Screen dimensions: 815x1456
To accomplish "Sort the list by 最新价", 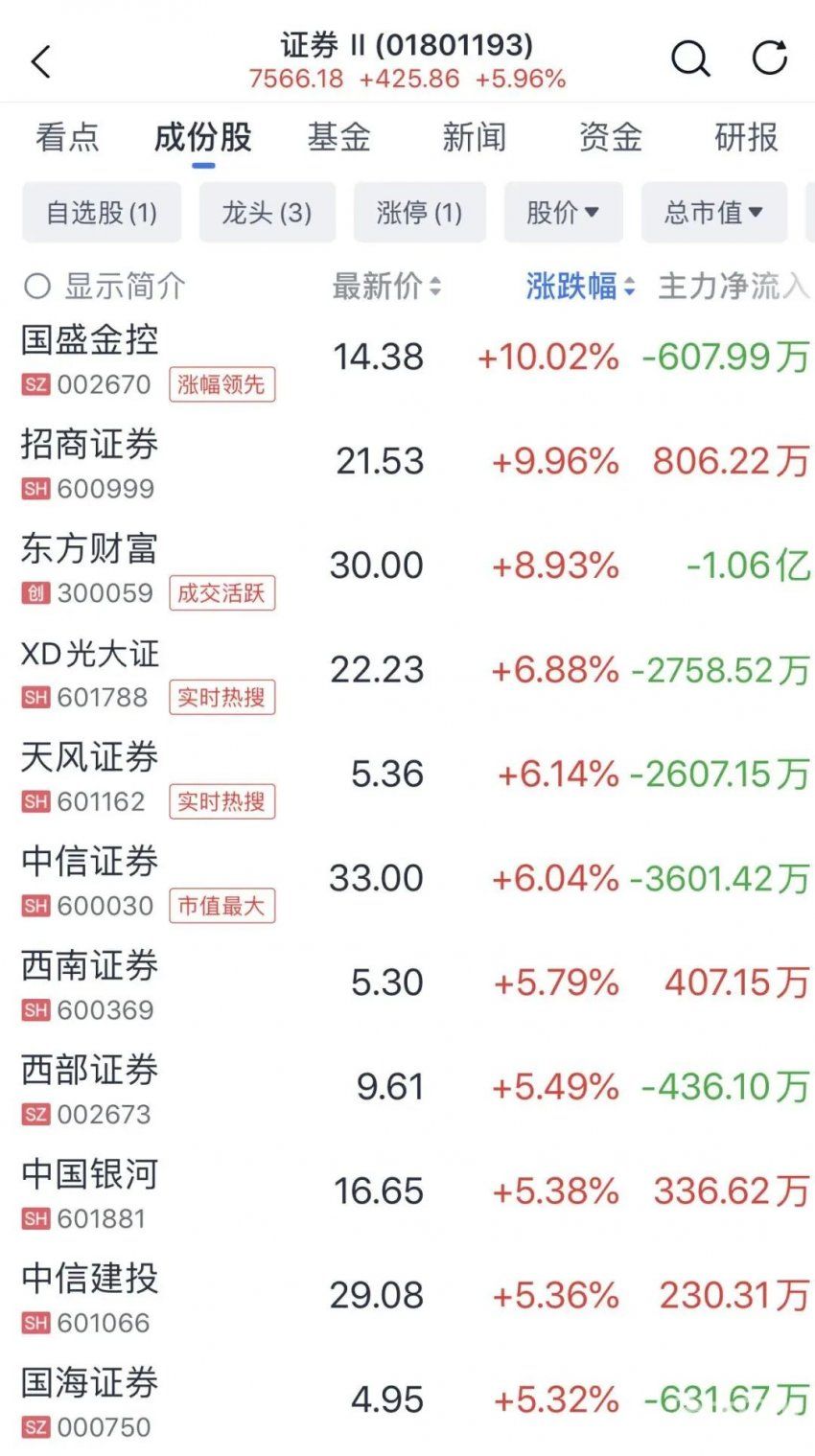I will click(386, 286).
